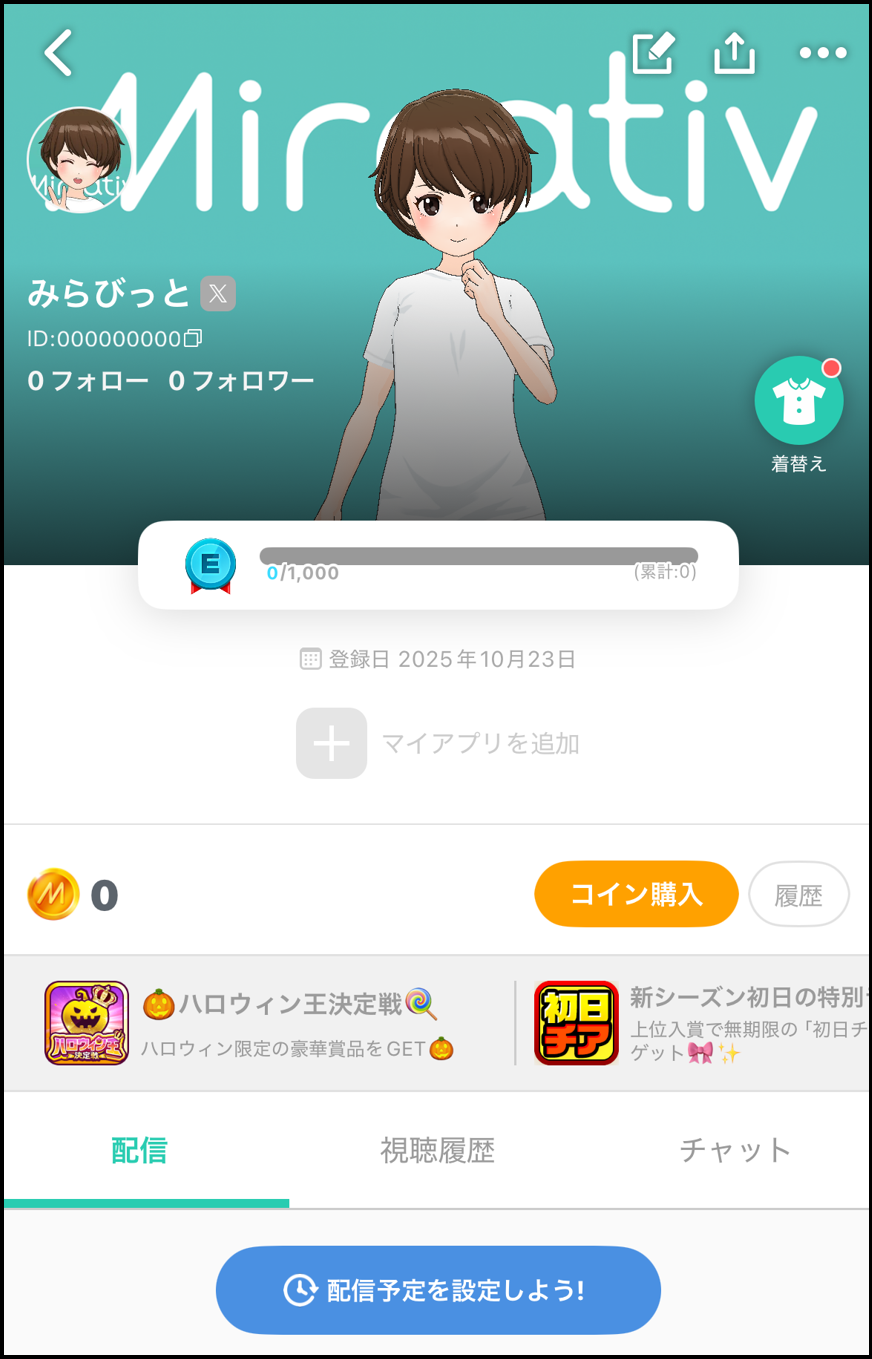
Task: Open the E rank progress card
Action: [x=438, y=565]
